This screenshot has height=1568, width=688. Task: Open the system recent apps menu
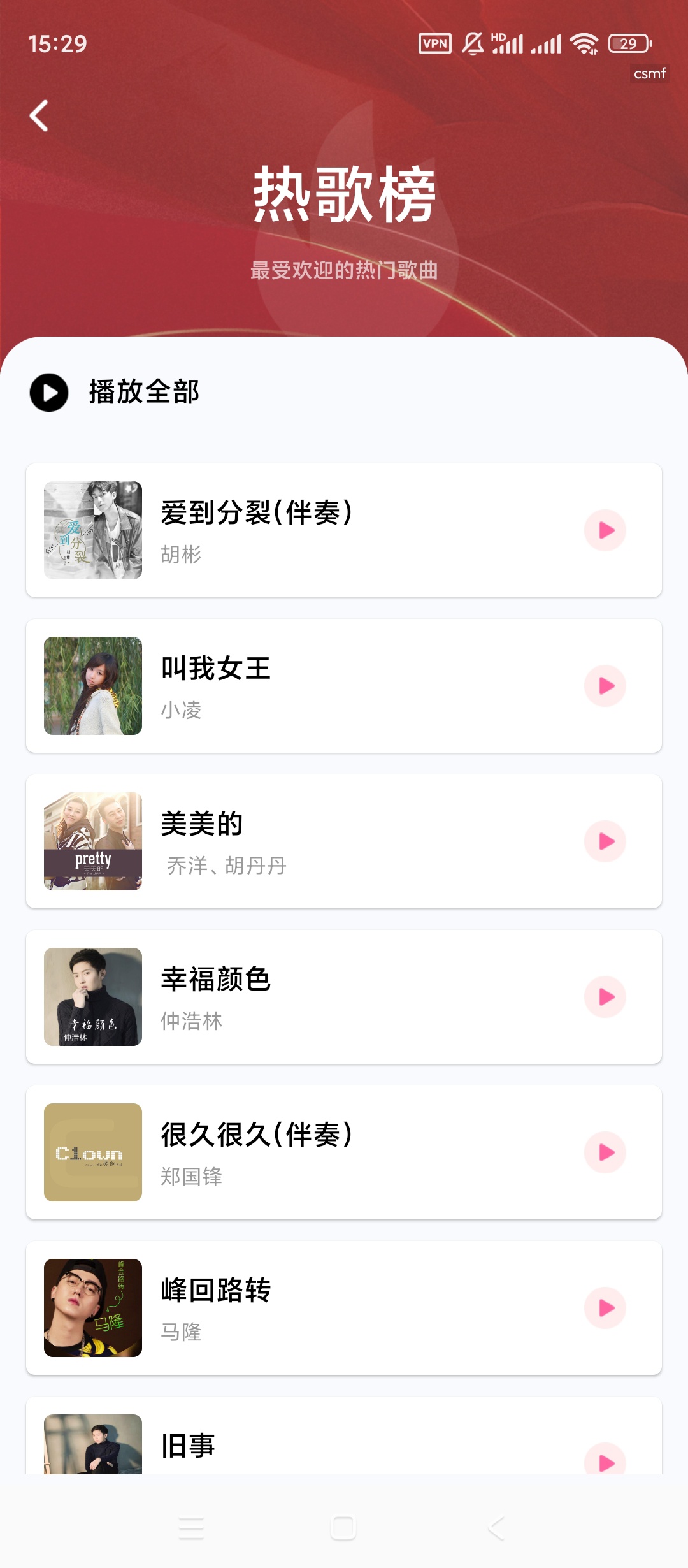pyautogui.click(x=191, y=1528)
